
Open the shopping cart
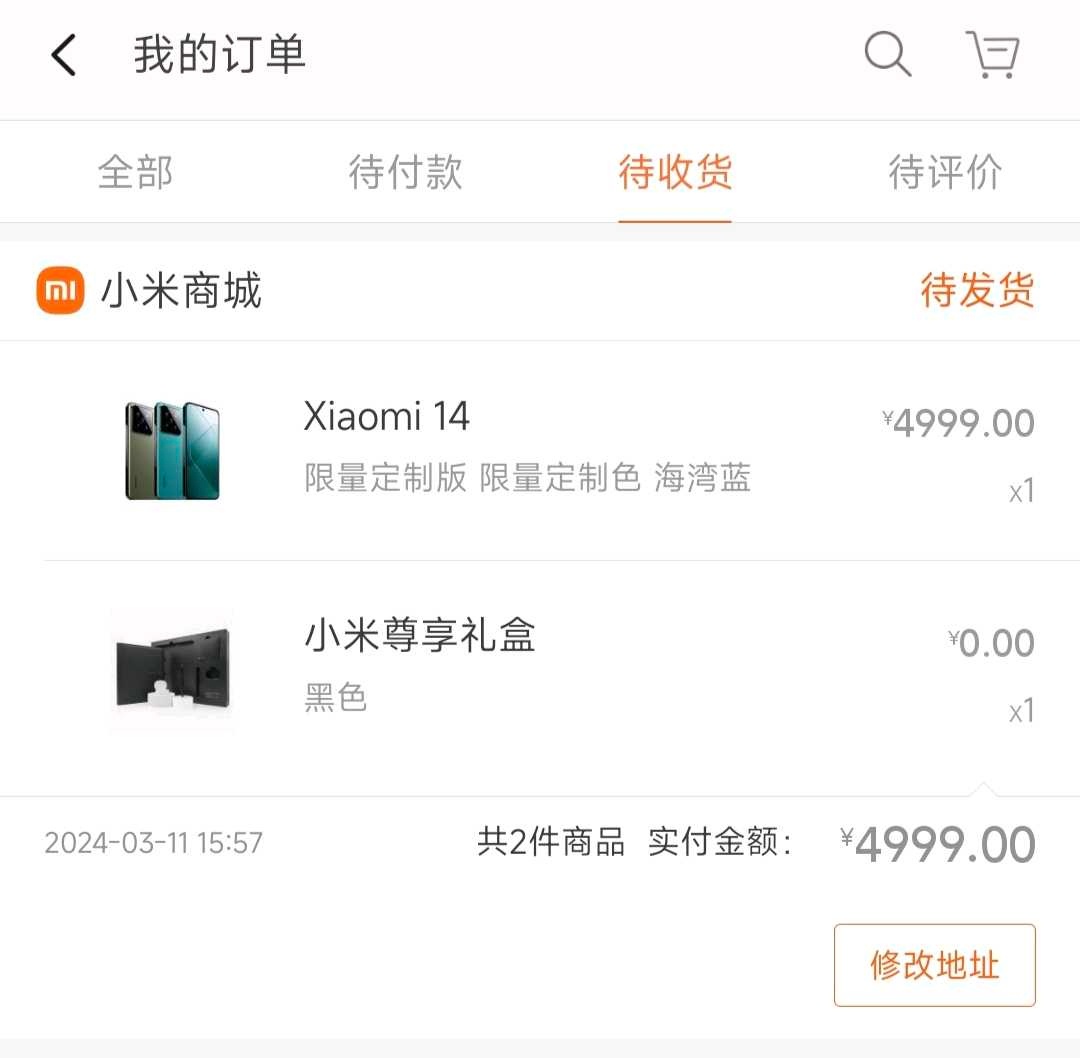[992, 54]
